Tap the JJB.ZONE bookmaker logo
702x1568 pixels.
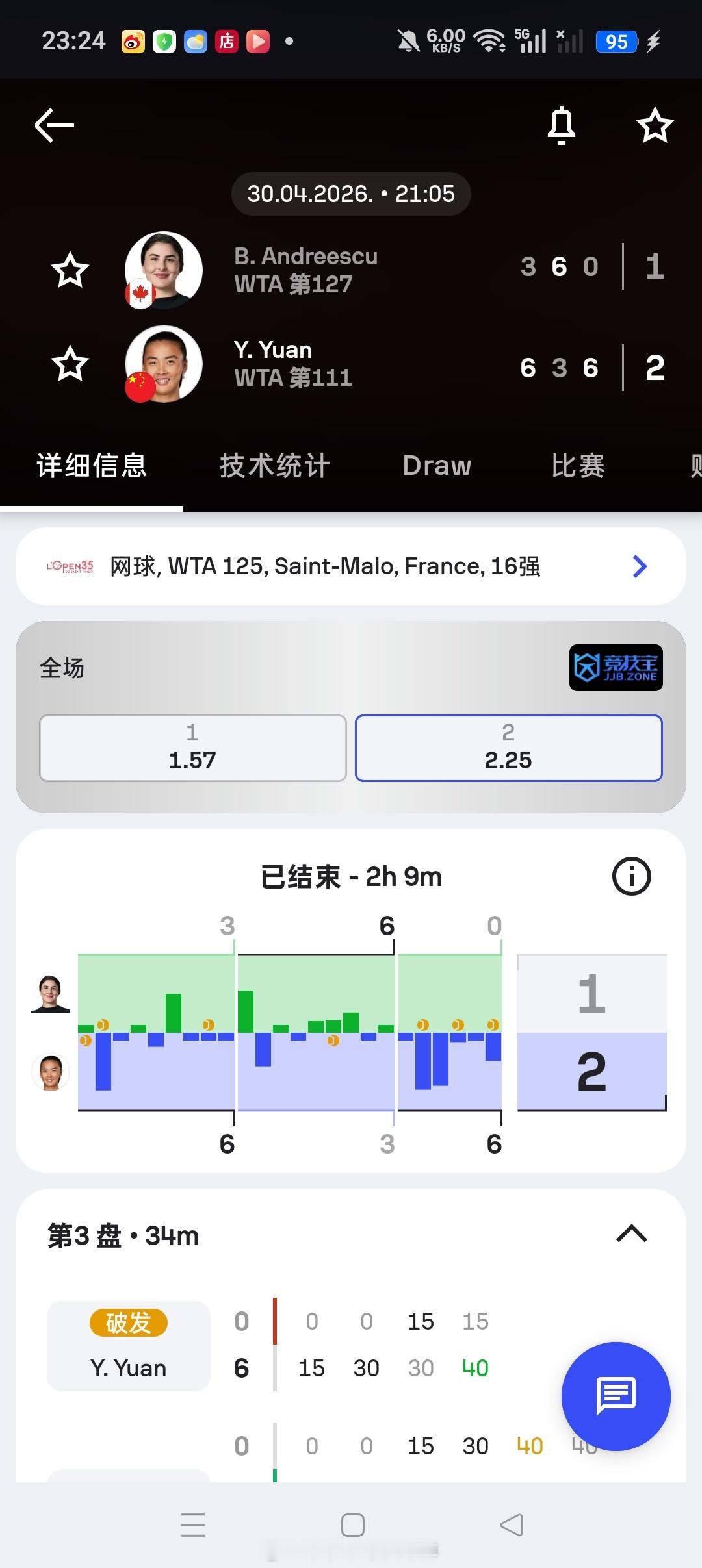pyautogui.click(x=615, y=669)
